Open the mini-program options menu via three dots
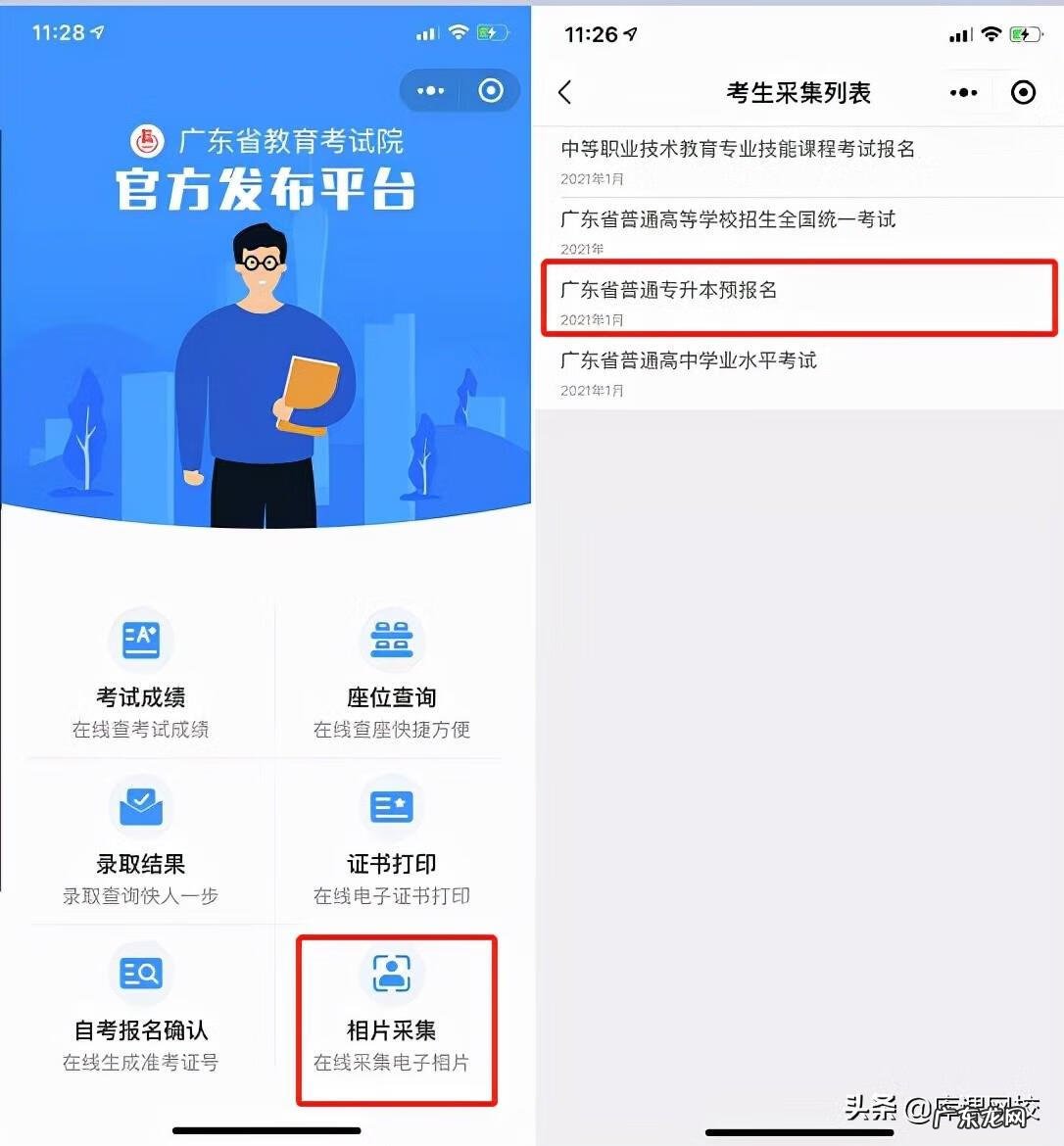The image size is (1064, 1146). coord(963,92)
